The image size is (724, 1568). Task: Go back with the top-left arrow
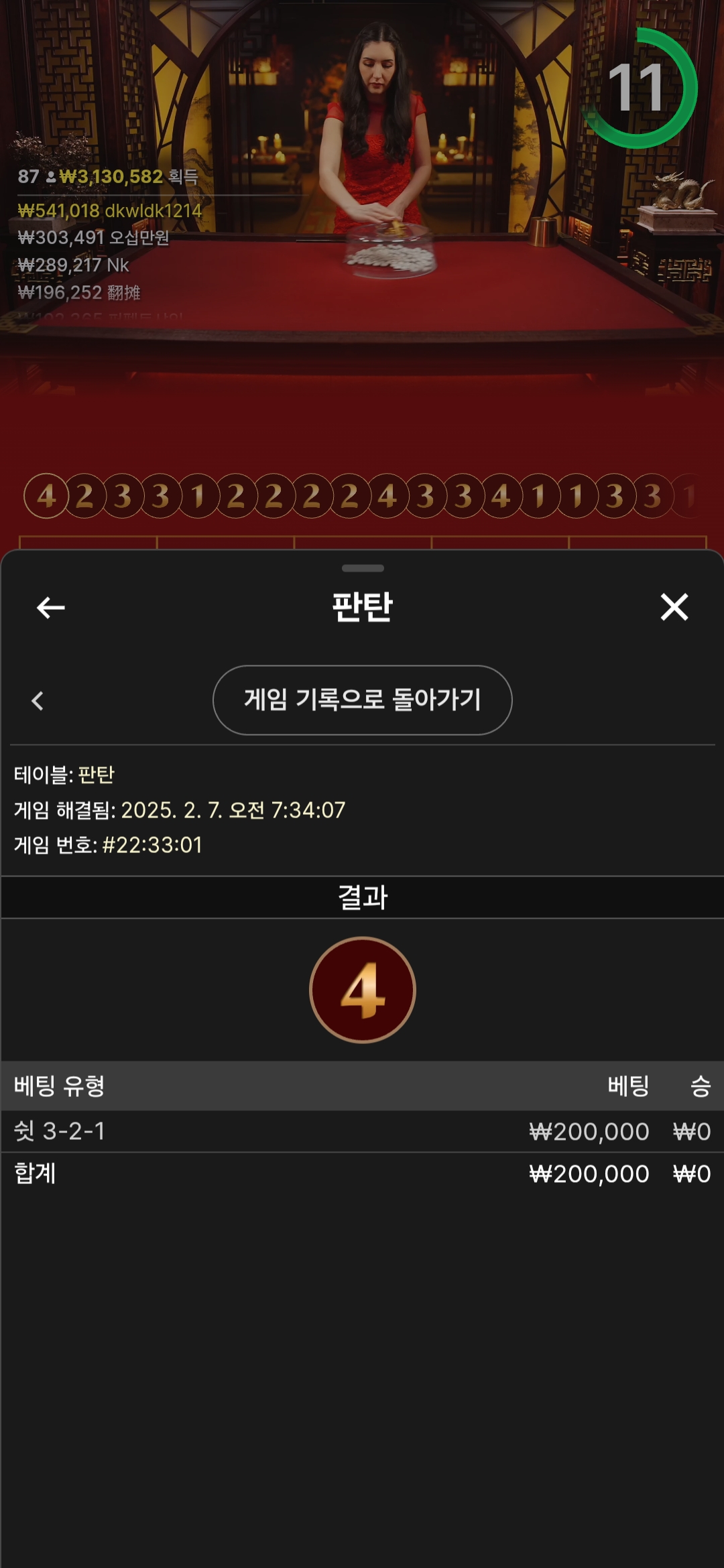pos(50,608)
